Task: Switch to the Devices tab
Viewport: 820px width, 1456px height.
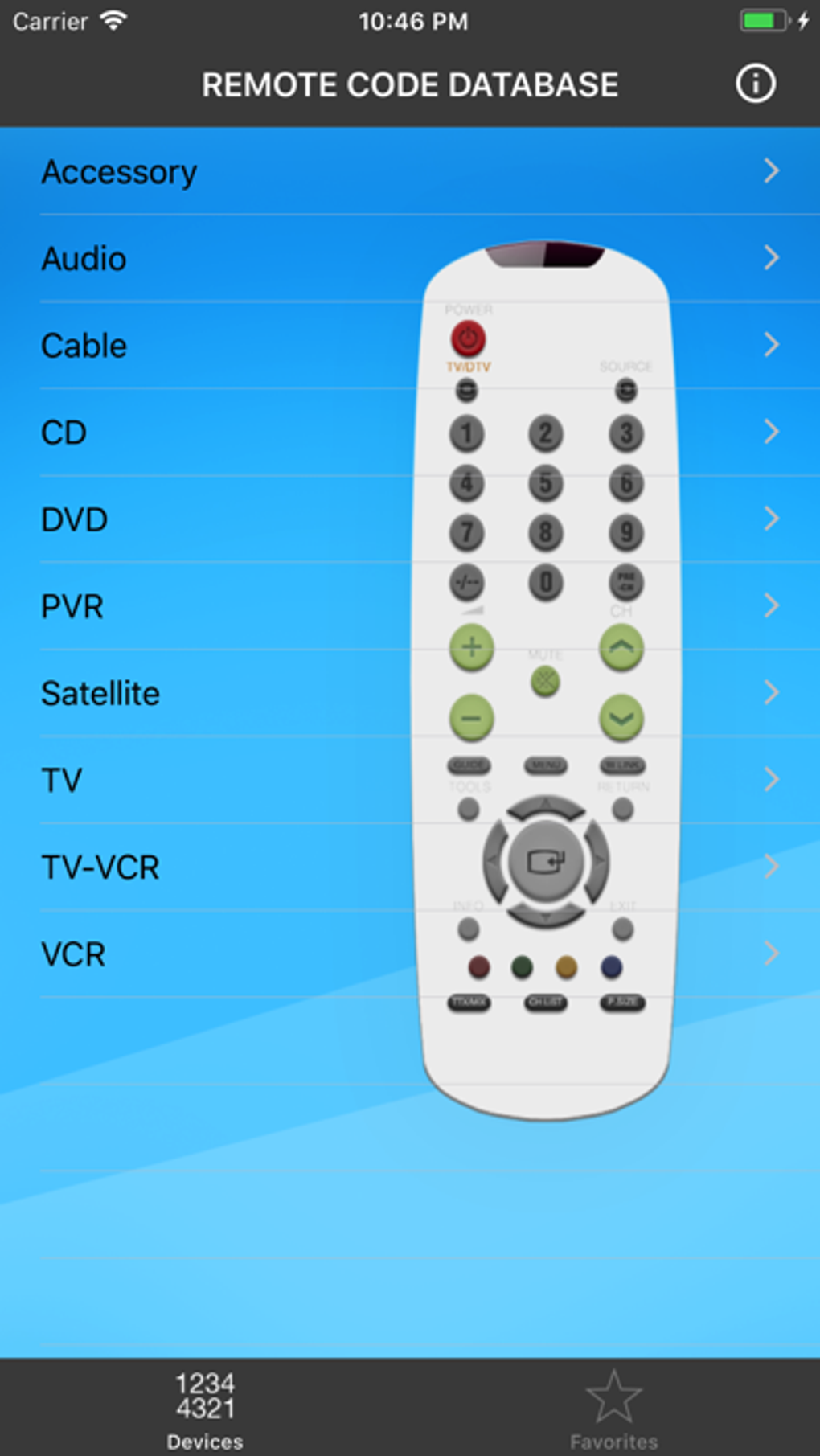Action: click(205, 1409)
